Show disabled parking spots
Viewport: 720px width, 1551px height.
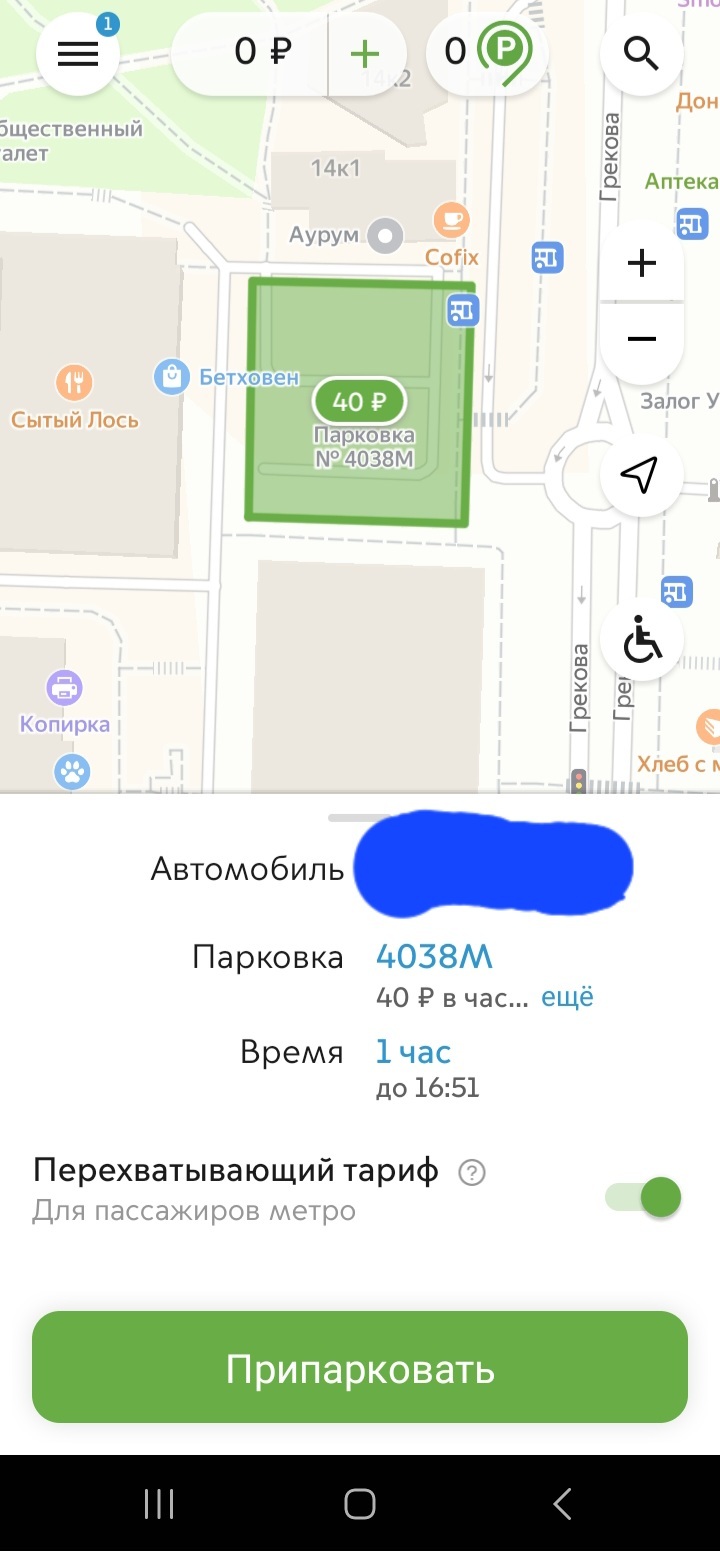[x=641, y=641]
